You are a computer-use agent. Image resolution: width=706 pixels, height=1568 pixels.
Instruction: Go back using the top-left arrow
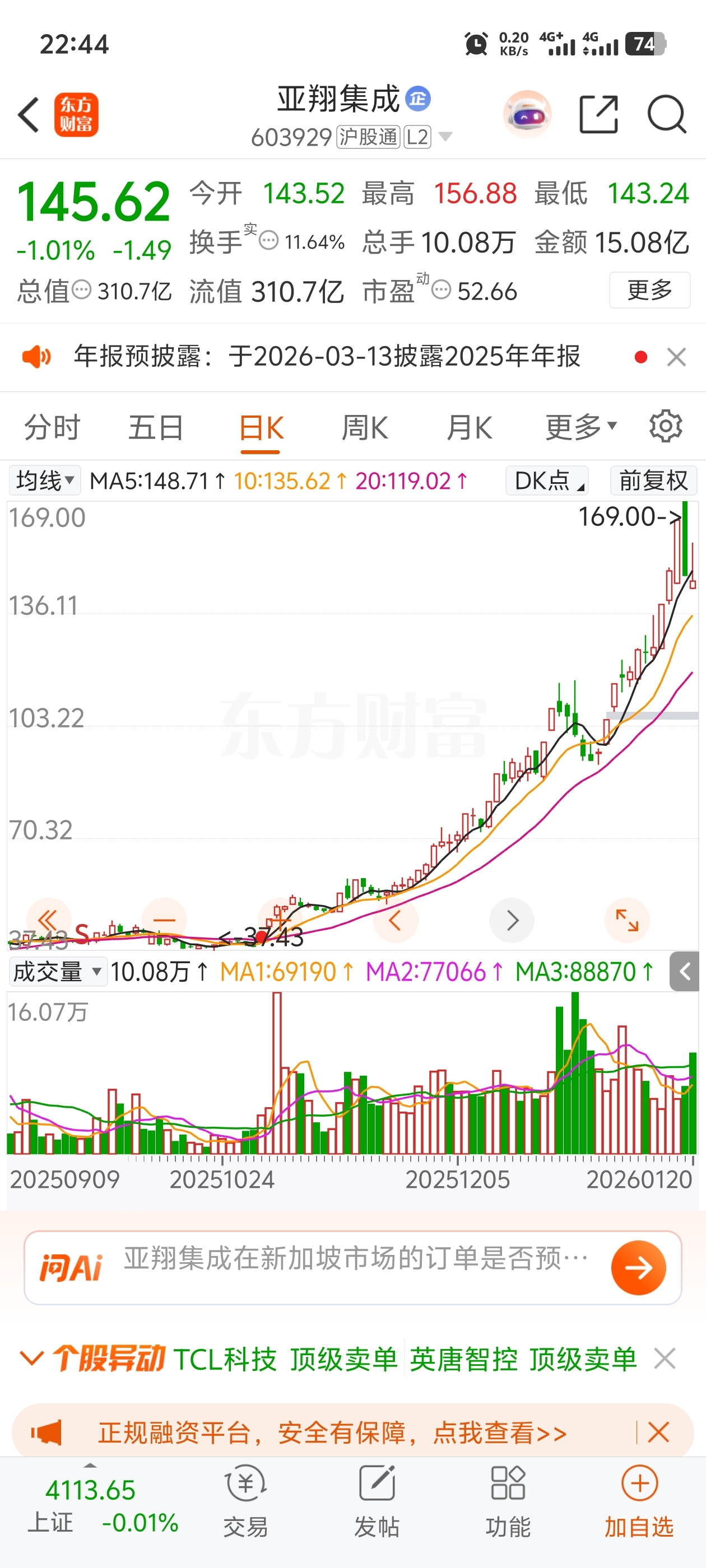29,114
